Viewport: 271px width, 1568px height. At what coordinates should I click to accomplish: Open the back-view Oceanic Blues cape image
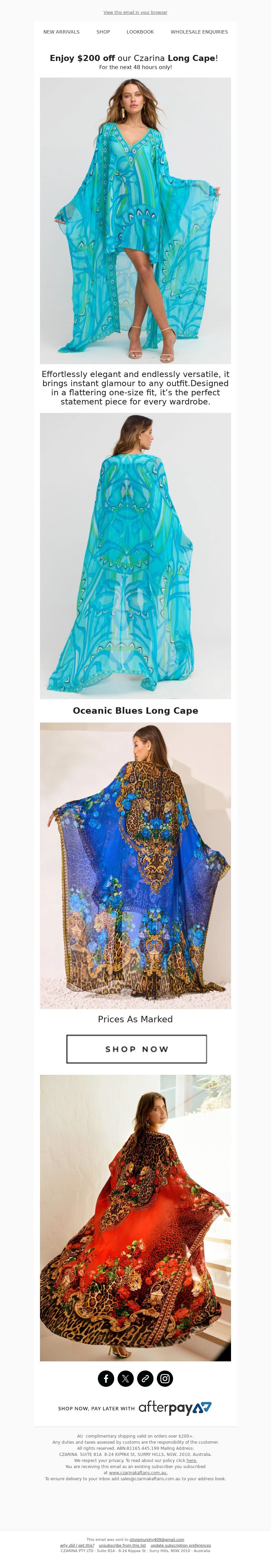click(135, 555)
